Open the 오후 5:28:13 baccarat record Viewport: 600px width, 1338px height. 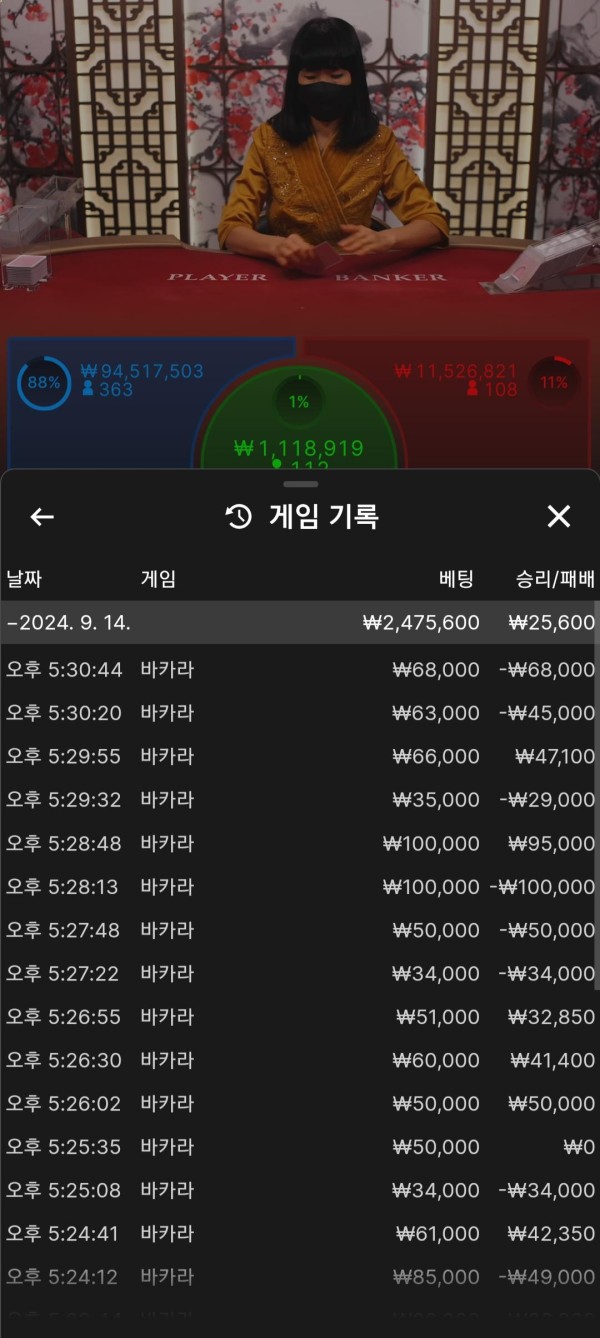(x=298, y=887)
